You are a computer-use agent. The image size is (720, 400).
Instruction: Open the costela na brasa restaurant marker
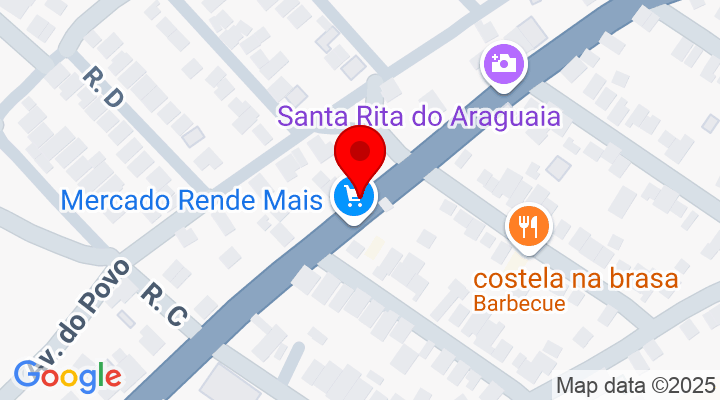tap(529, 227)
